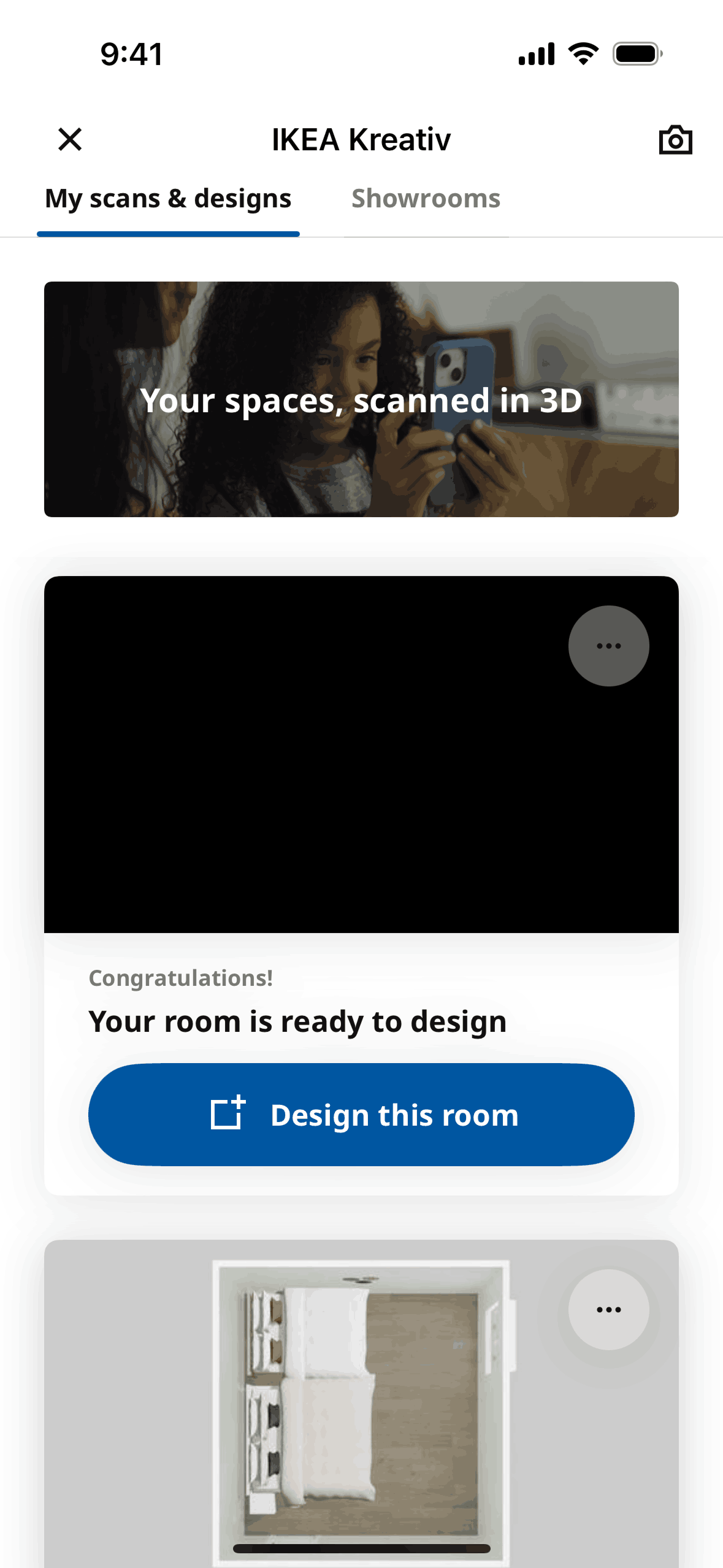Screen dimensions: 723x1568
Task: Open more options on the bedroom design card
Action: point(608,1310)
